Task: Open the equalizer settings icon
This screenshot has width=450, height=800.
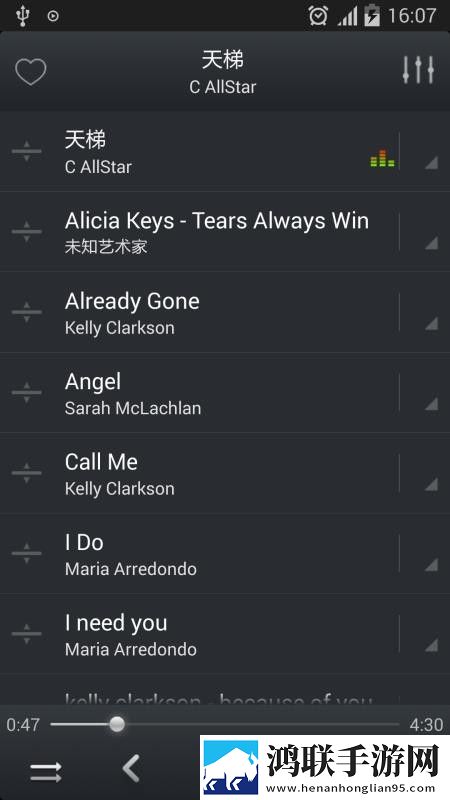Action: click(418, 69)
